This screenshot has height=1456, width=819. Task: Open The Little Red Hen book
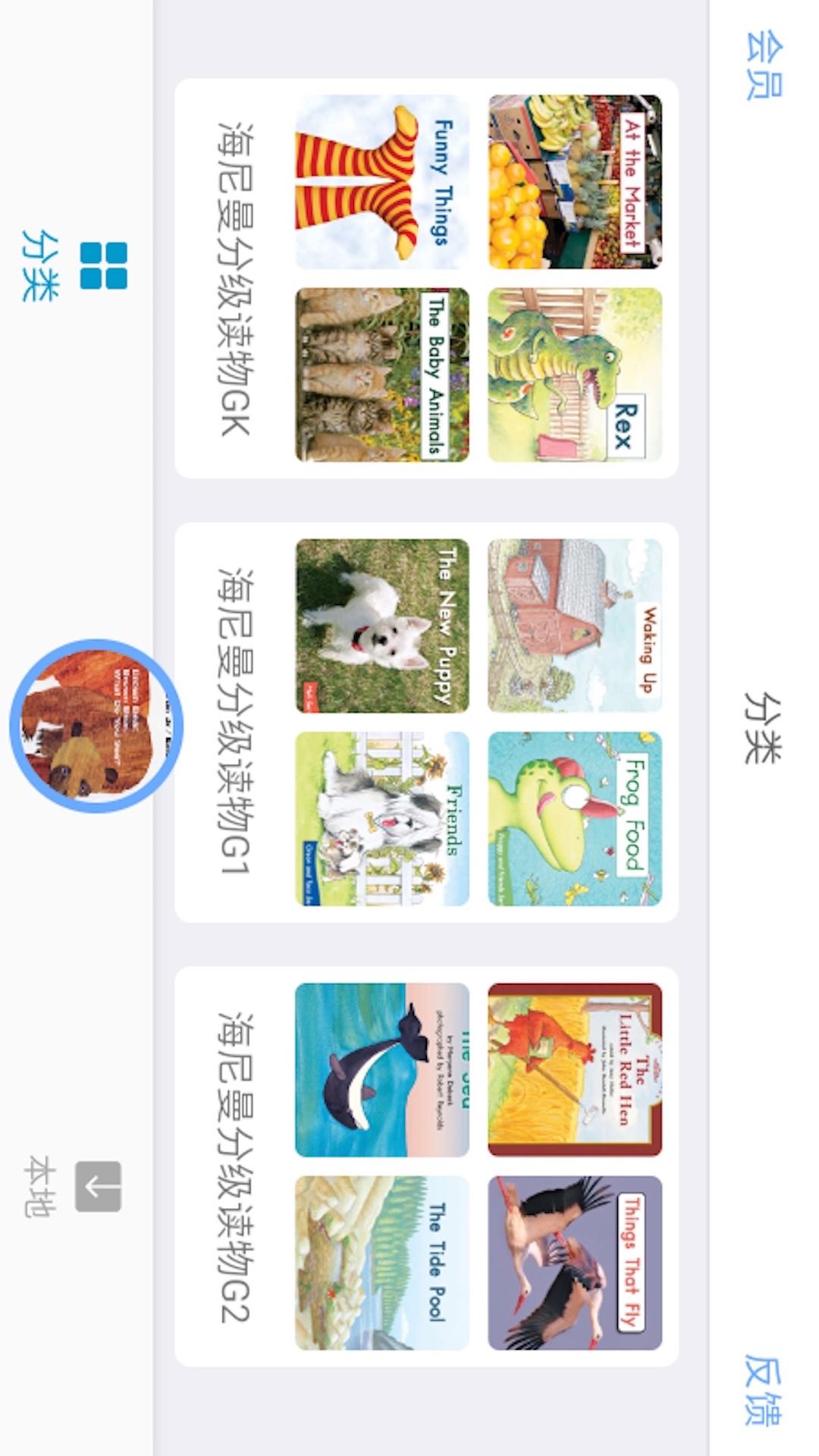pyautogui.click(x=575, y=1070)
